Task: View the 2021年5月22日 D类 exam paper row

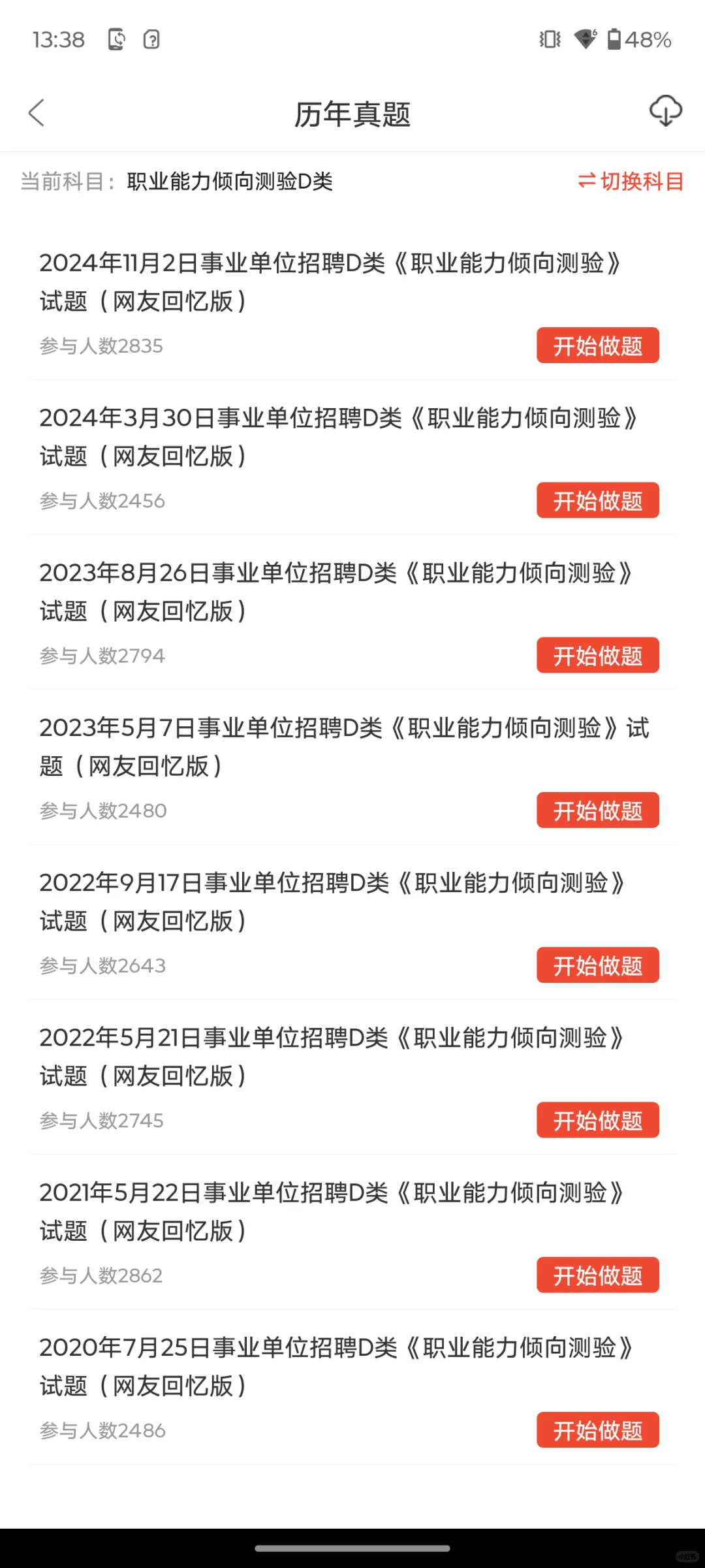Action: [331, 1211]
